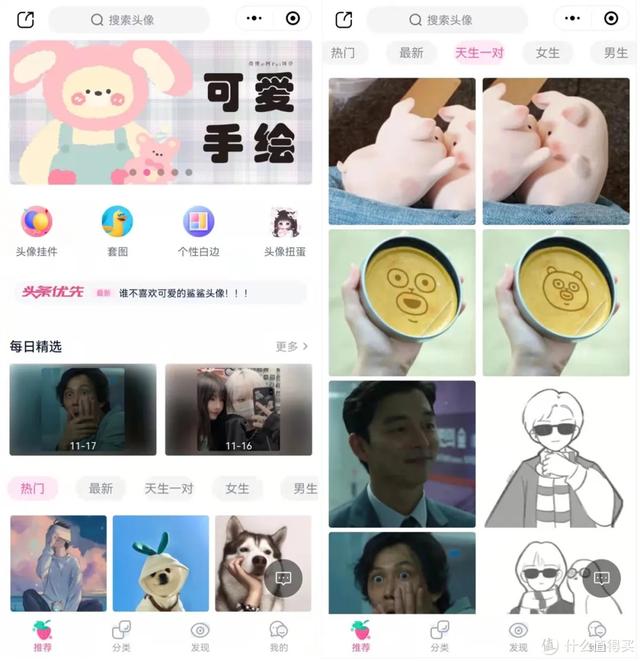Viewport: 640px width, 661px height.
Task: Open the 套图 category
Action: [x=117, y=222]
